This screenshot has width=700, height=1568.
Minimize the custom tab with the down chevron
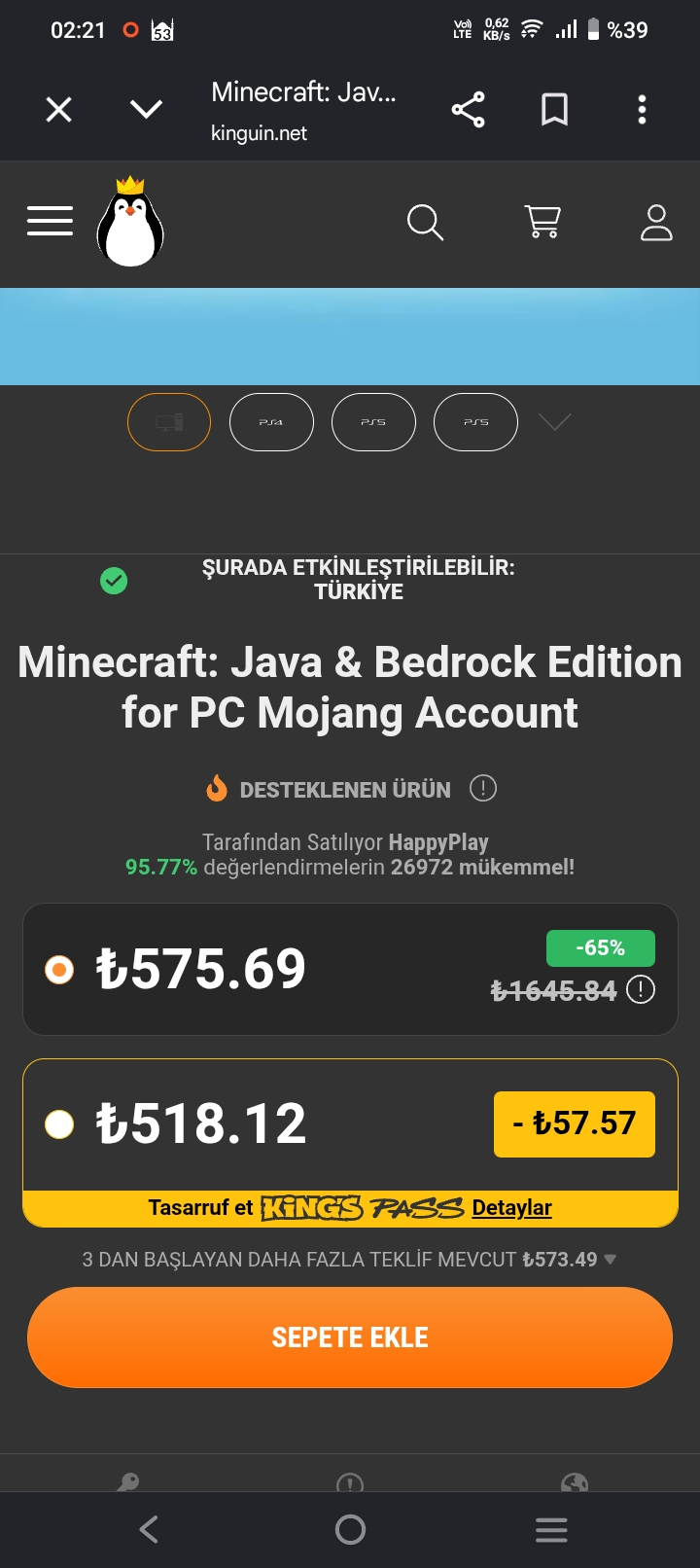[x=147, y=109]
